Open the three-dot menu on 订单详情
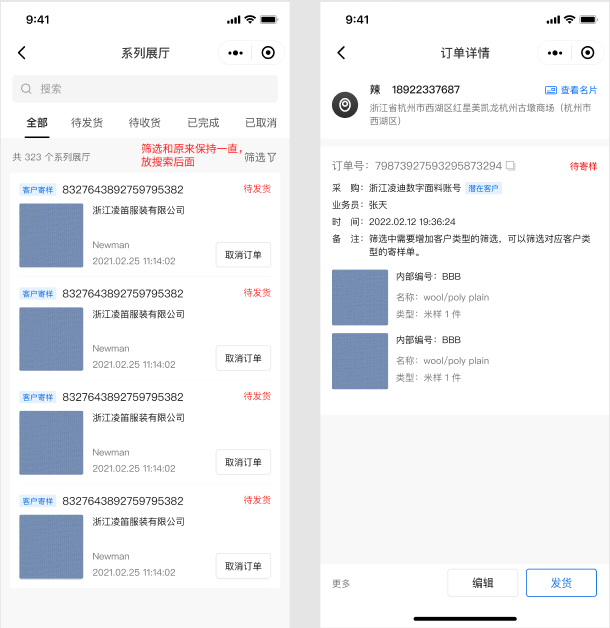The height and width of the screenshot is (628, 610). [x=554, y=53]
